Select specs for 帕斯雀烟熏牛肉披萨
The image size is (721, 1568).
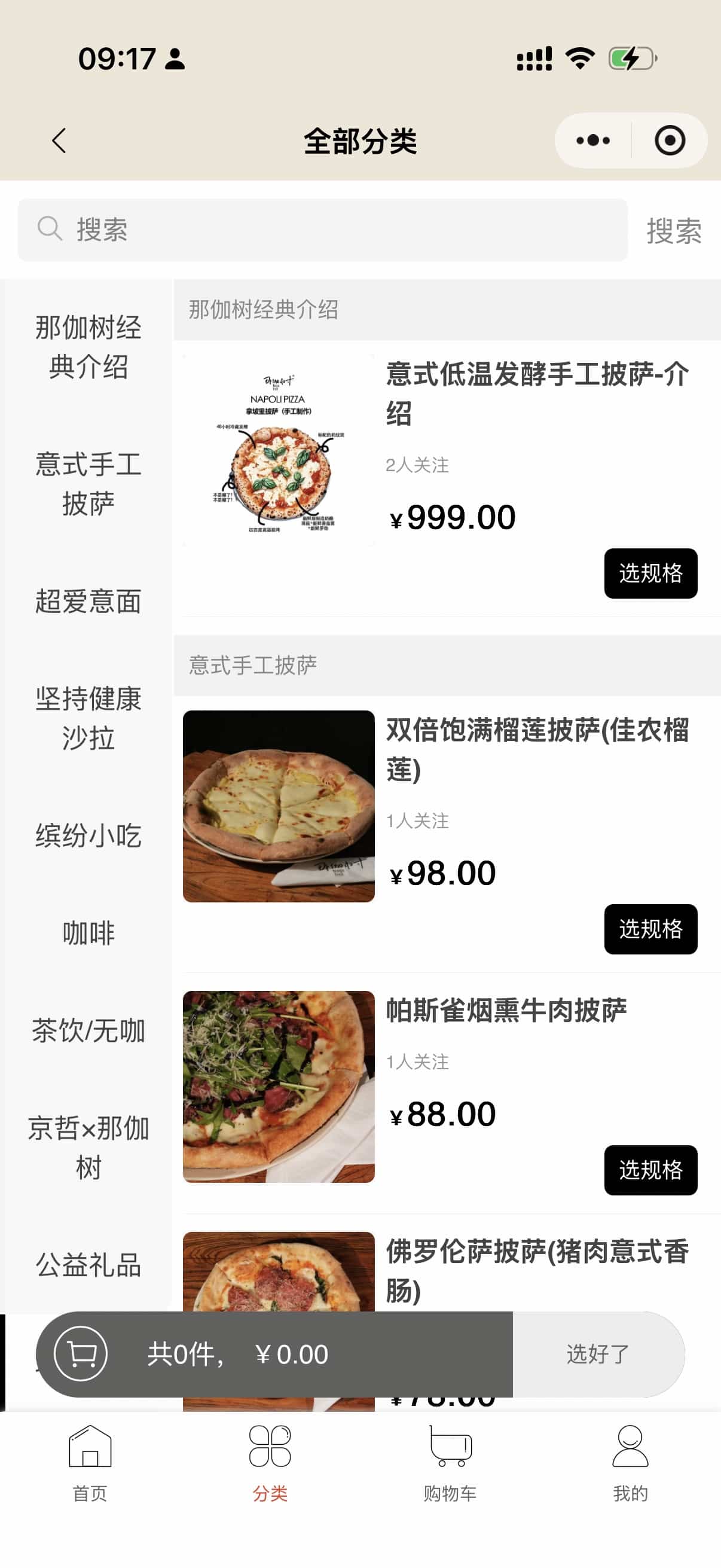(650, 1170)
